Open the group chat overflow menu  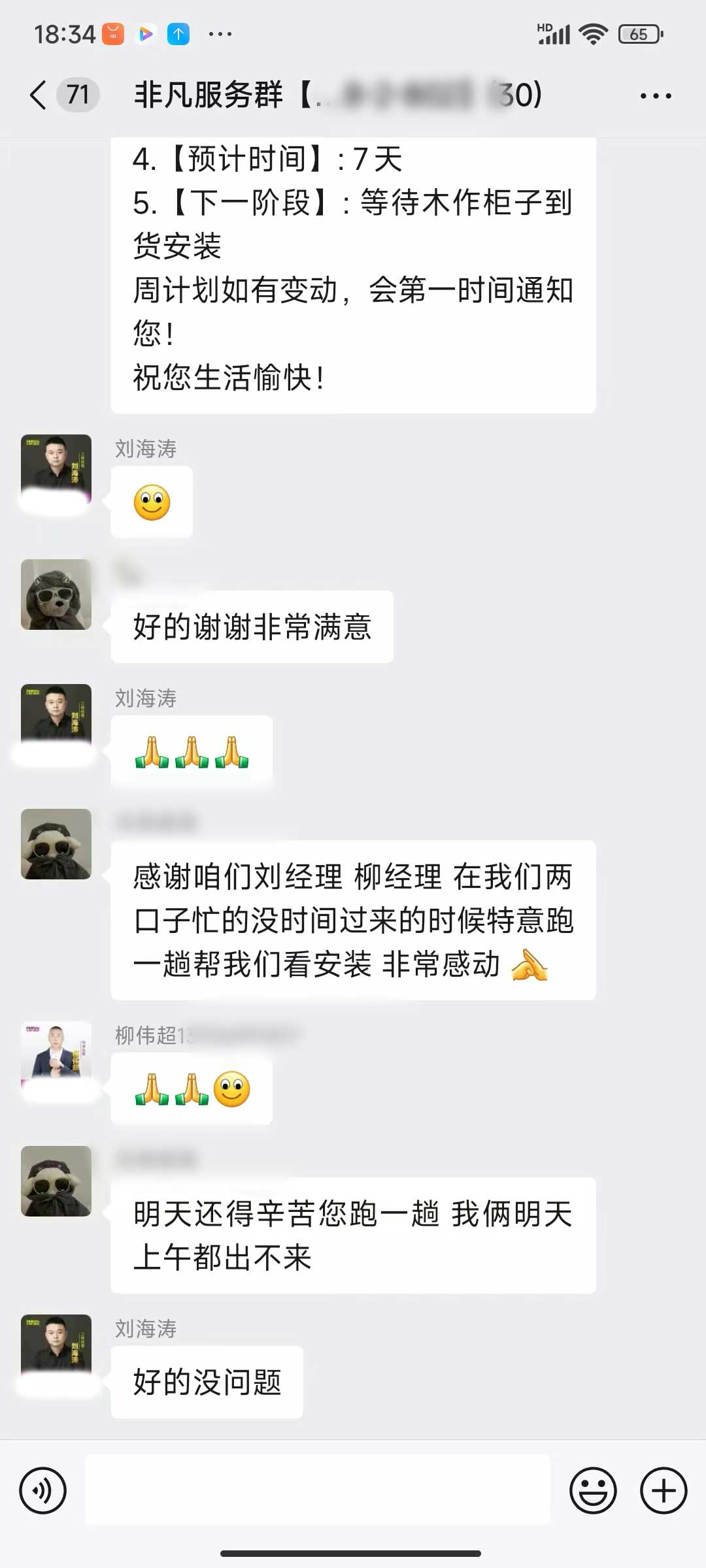[x=655, y=96]
